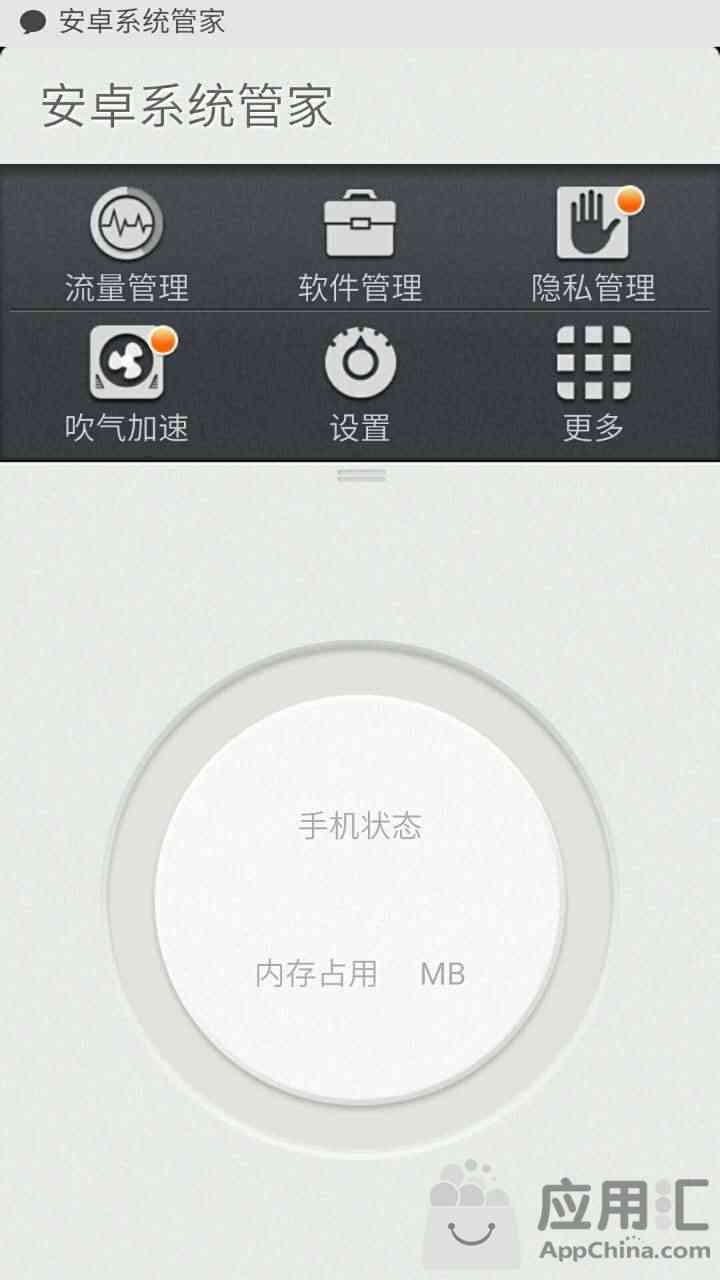Open 隐私管理 privacy management

click(x=593, y=243)
